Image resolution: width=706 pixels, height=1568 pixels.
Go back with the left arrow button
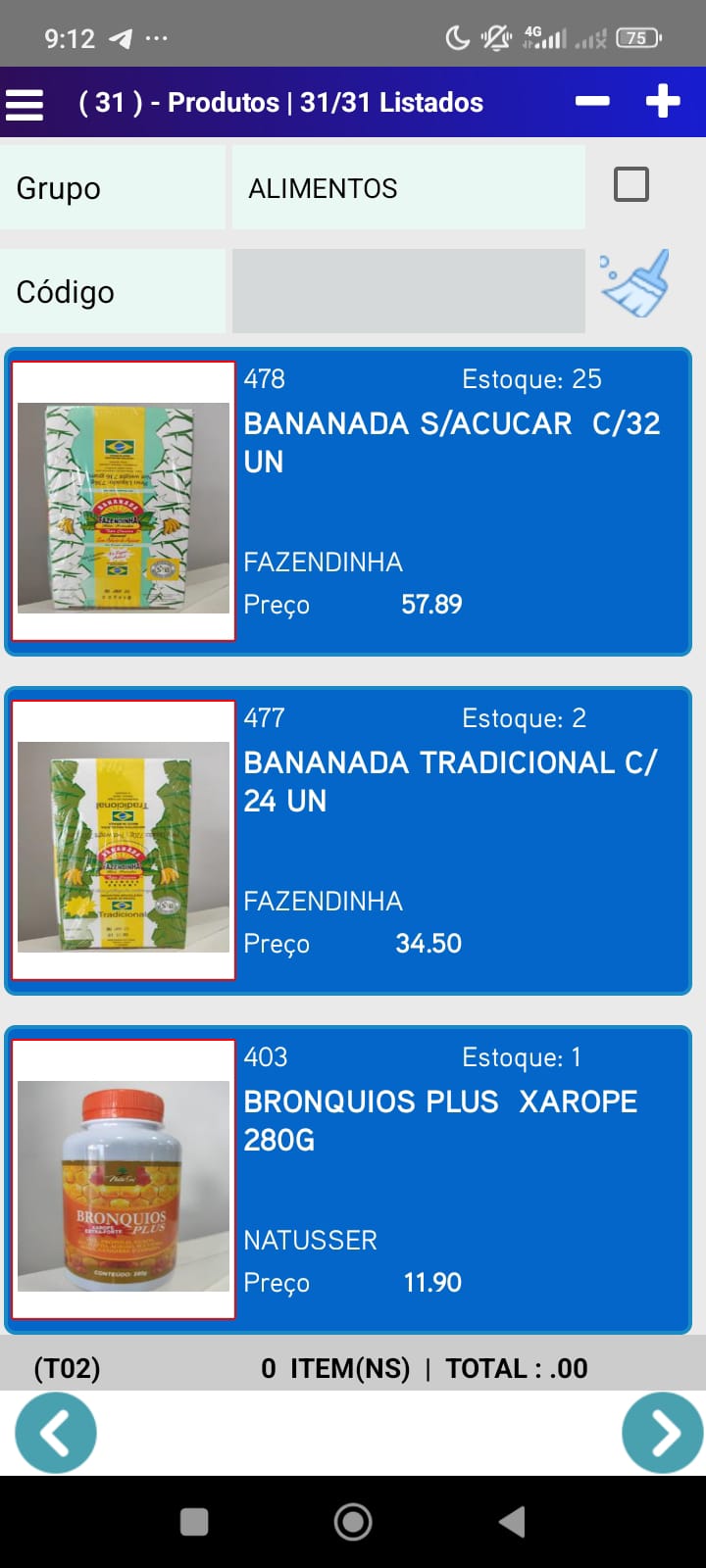pyautogui.click(x=56, y=1433)
